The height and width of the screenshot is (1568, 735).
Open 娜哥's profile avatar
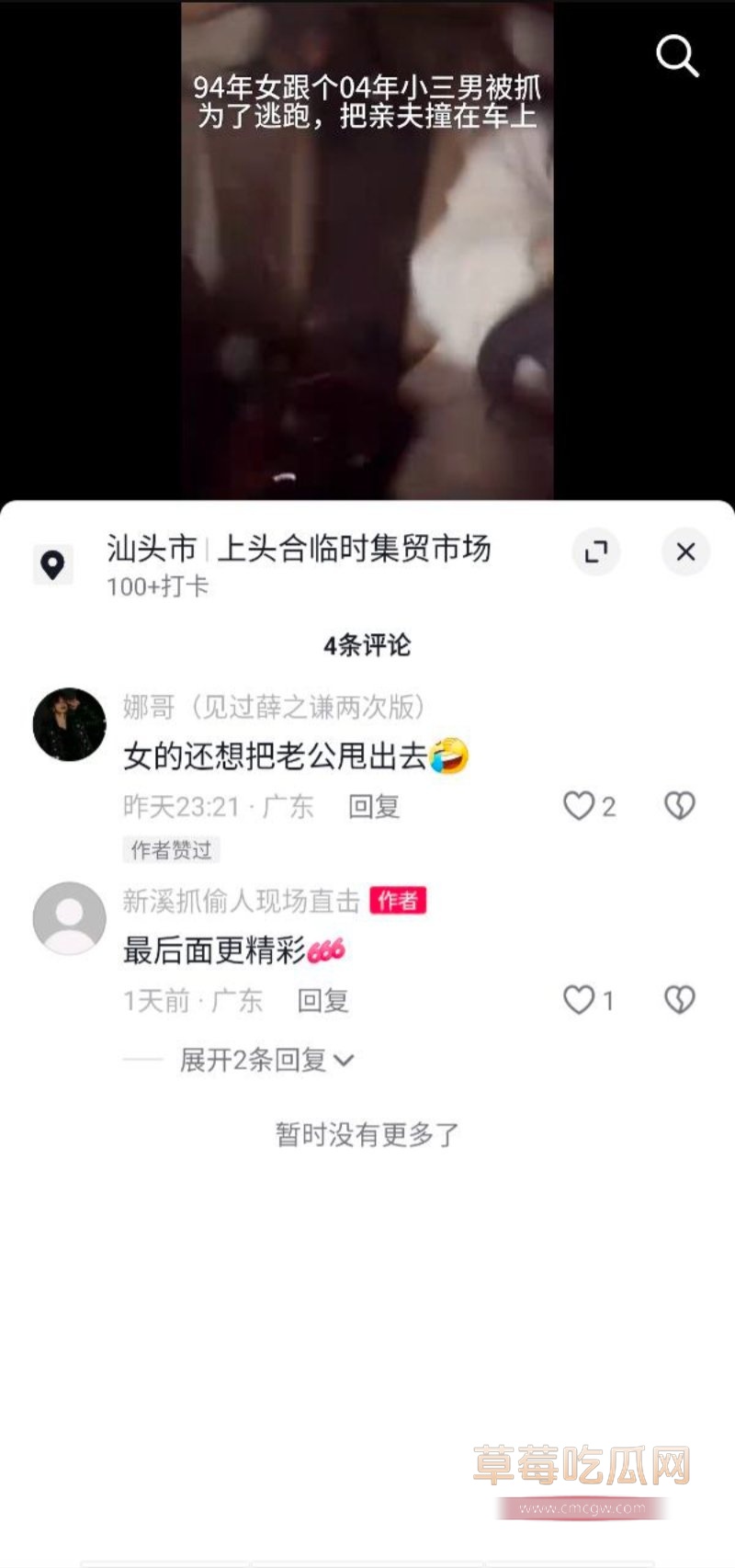(x=68, y=724)
